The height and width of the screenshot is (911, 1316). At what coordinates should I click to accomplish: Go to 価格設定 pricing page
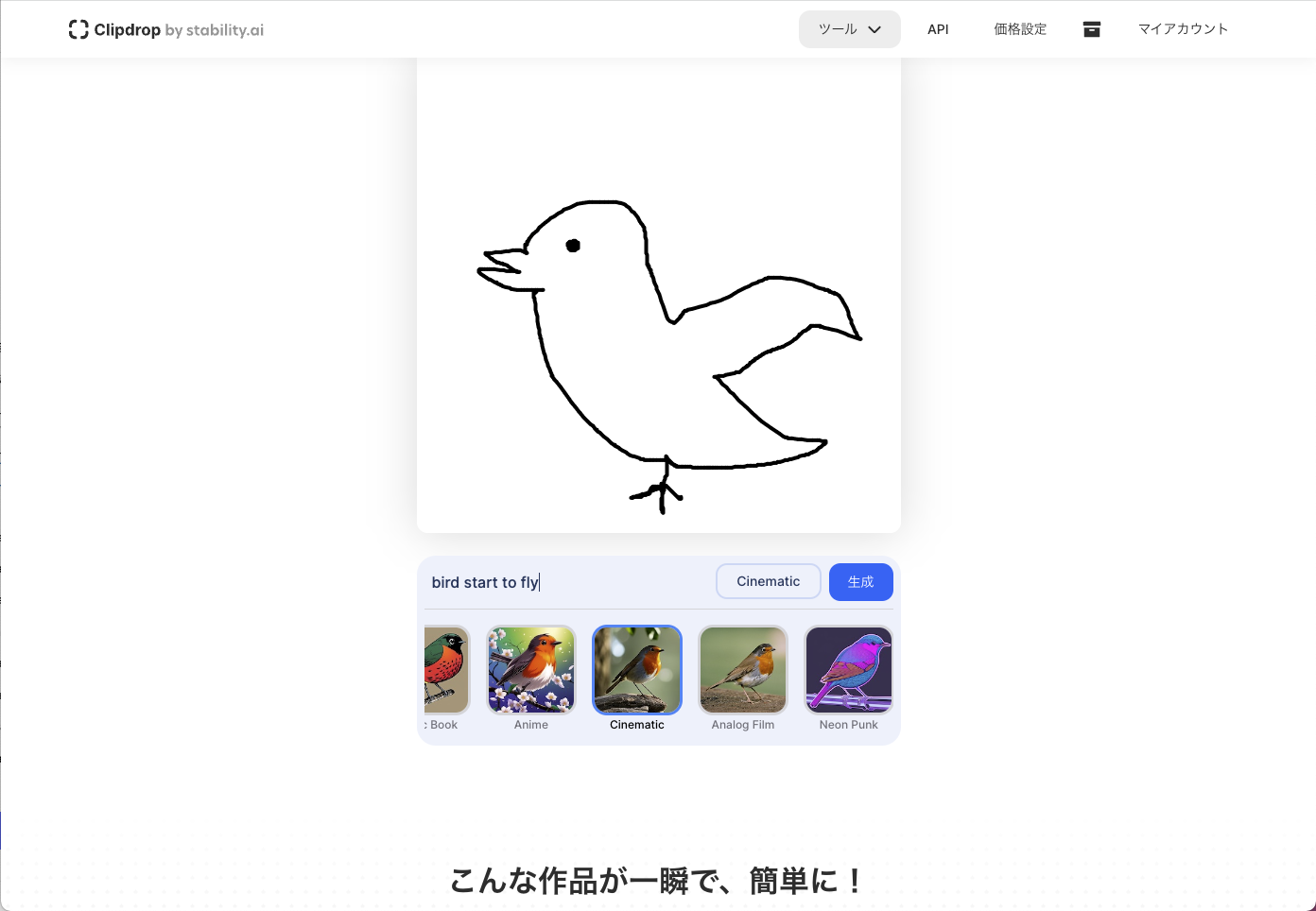pos(1020,29)
